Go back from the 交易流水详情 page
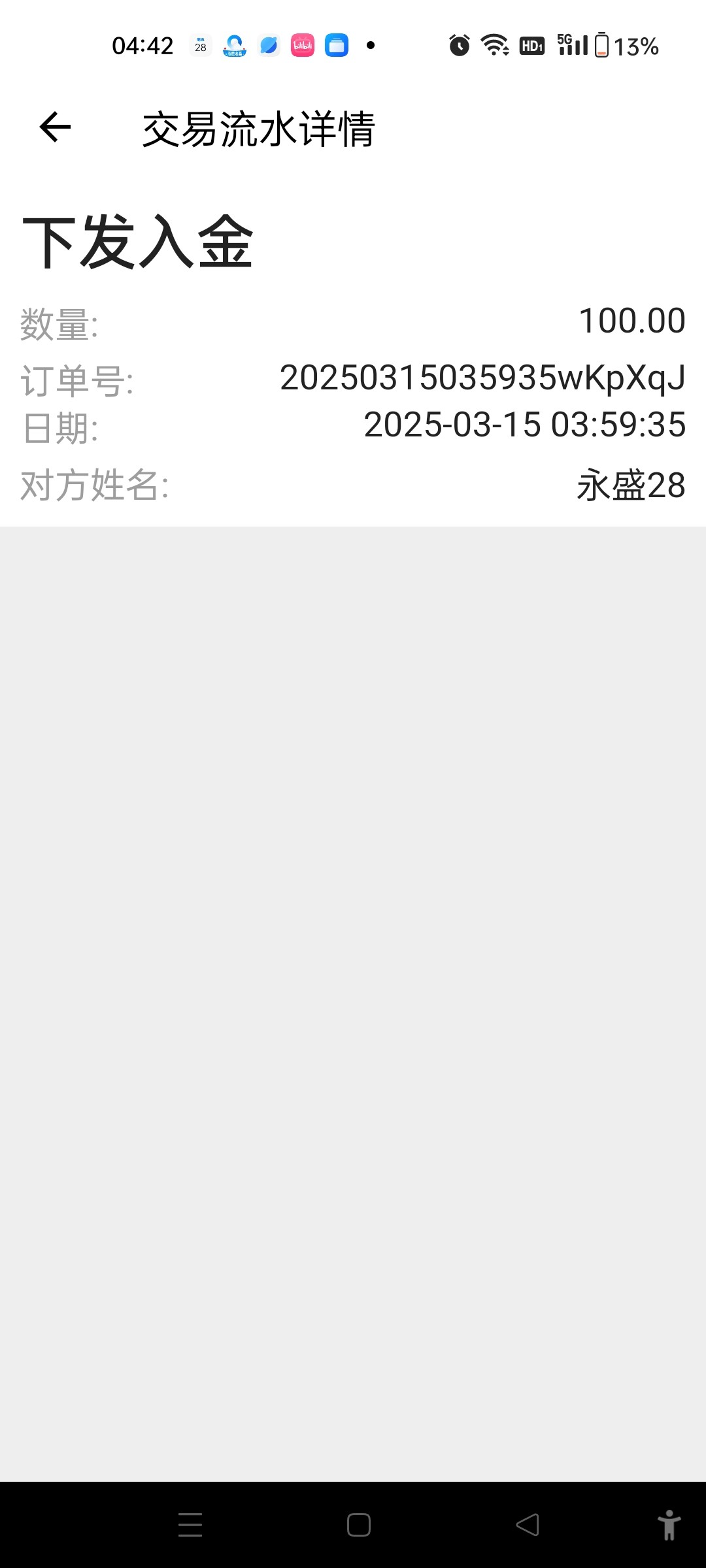Screen dimensions: 706x1568 click(55, 127)
